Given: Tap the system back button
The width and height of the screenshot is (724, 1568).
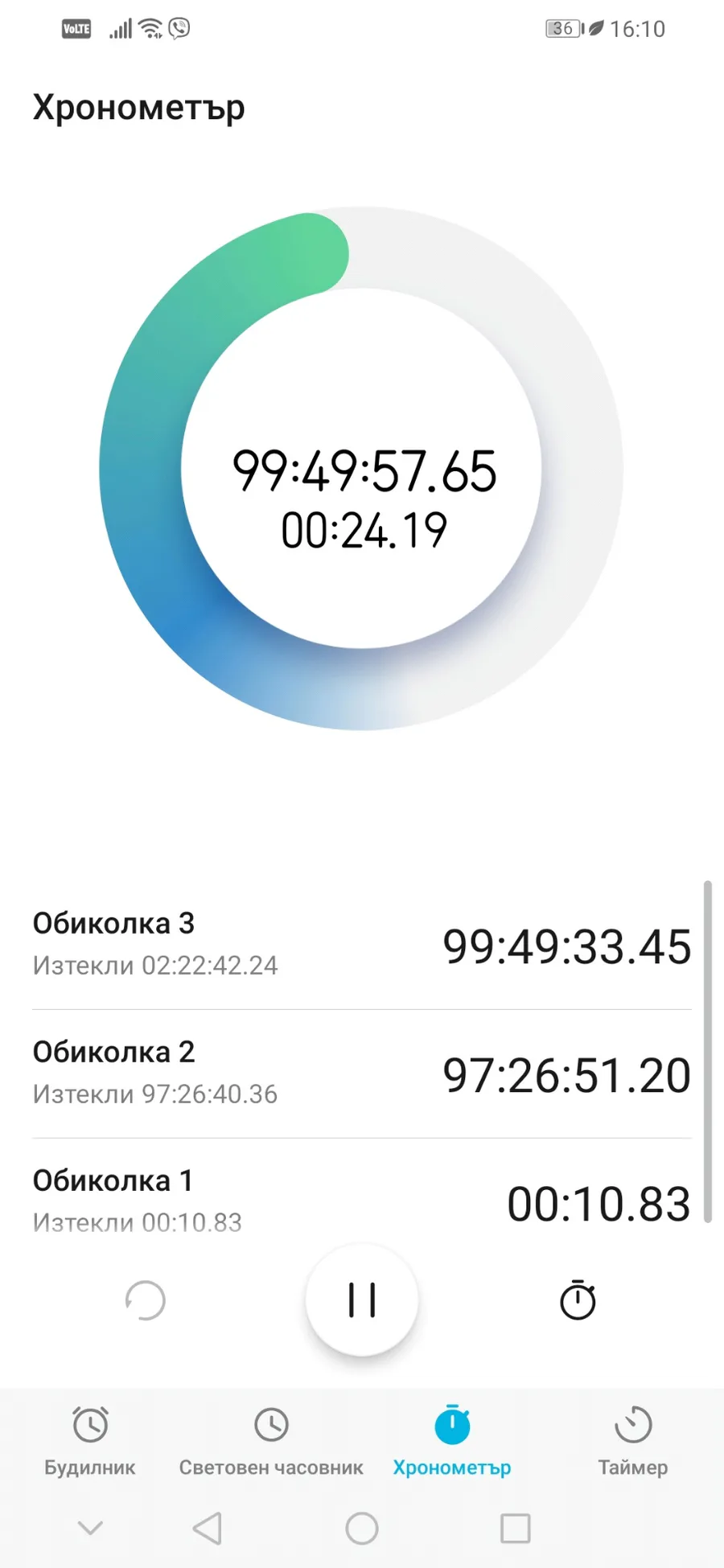Looking at the screenshot, I should click(208, 1528).
